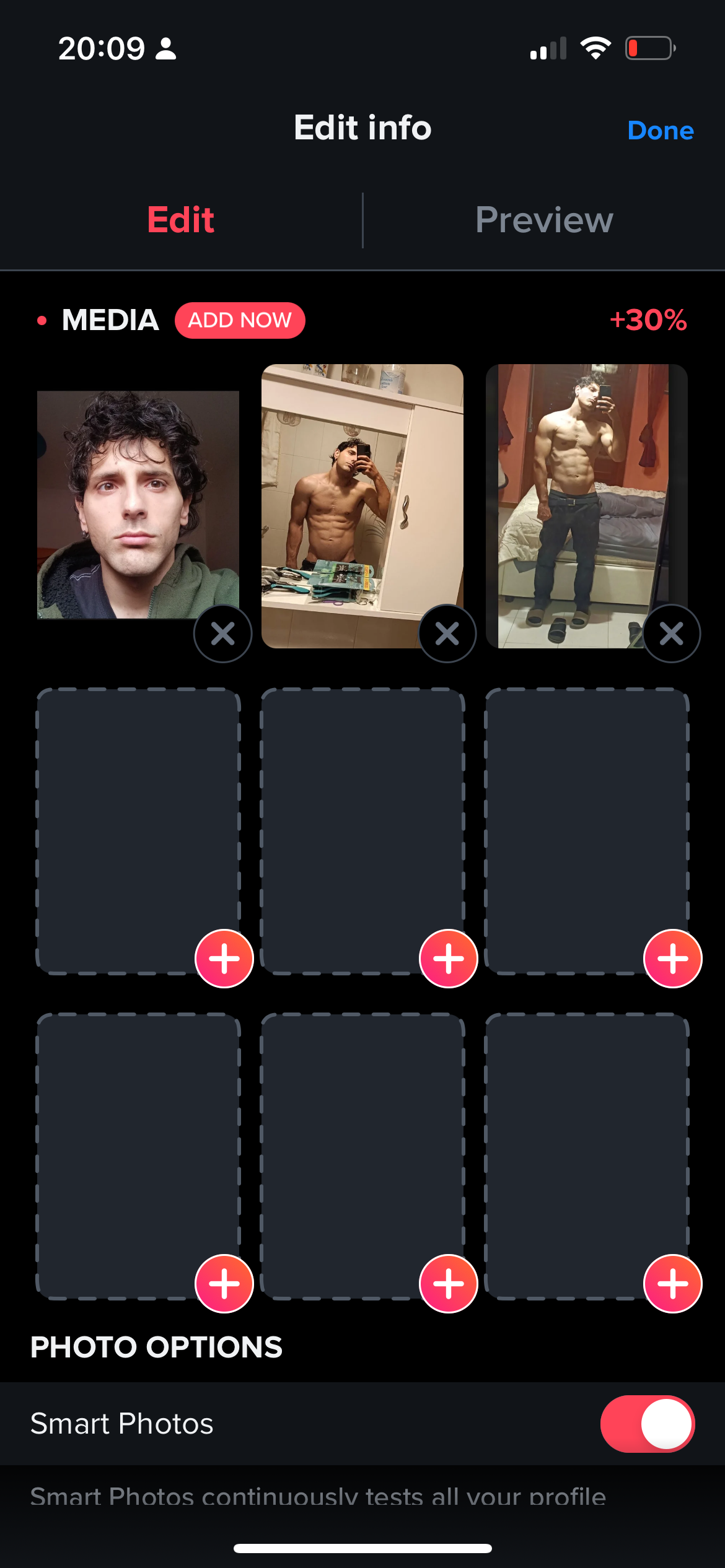Open the bedroom mirror selfie tile
The height and width of the screenshot is (1568, 725).
point(586,505)
